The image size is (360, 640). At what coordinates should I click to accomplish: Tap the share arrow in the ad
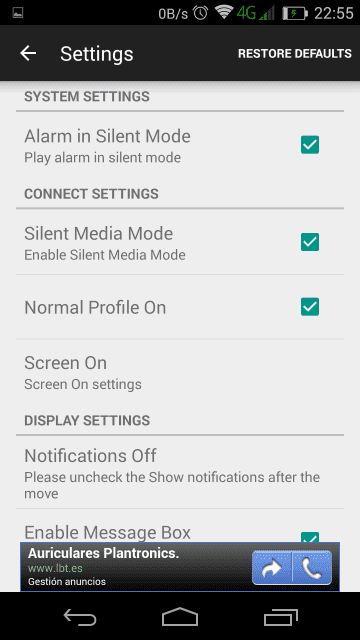(272, 568)
